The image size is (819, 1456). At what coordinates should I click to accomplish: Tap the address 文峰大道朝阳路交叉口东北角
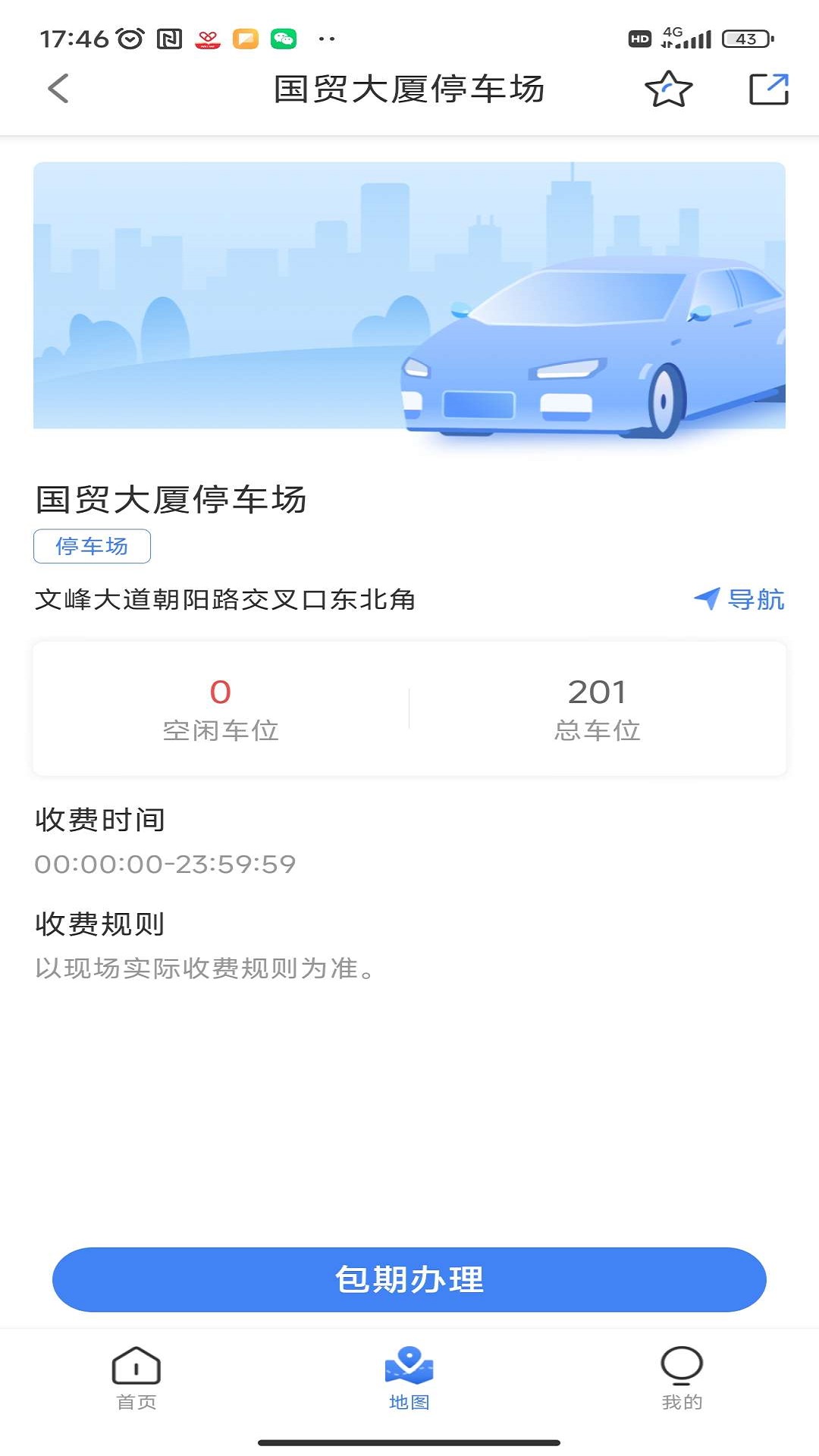(x=227, y=599)
